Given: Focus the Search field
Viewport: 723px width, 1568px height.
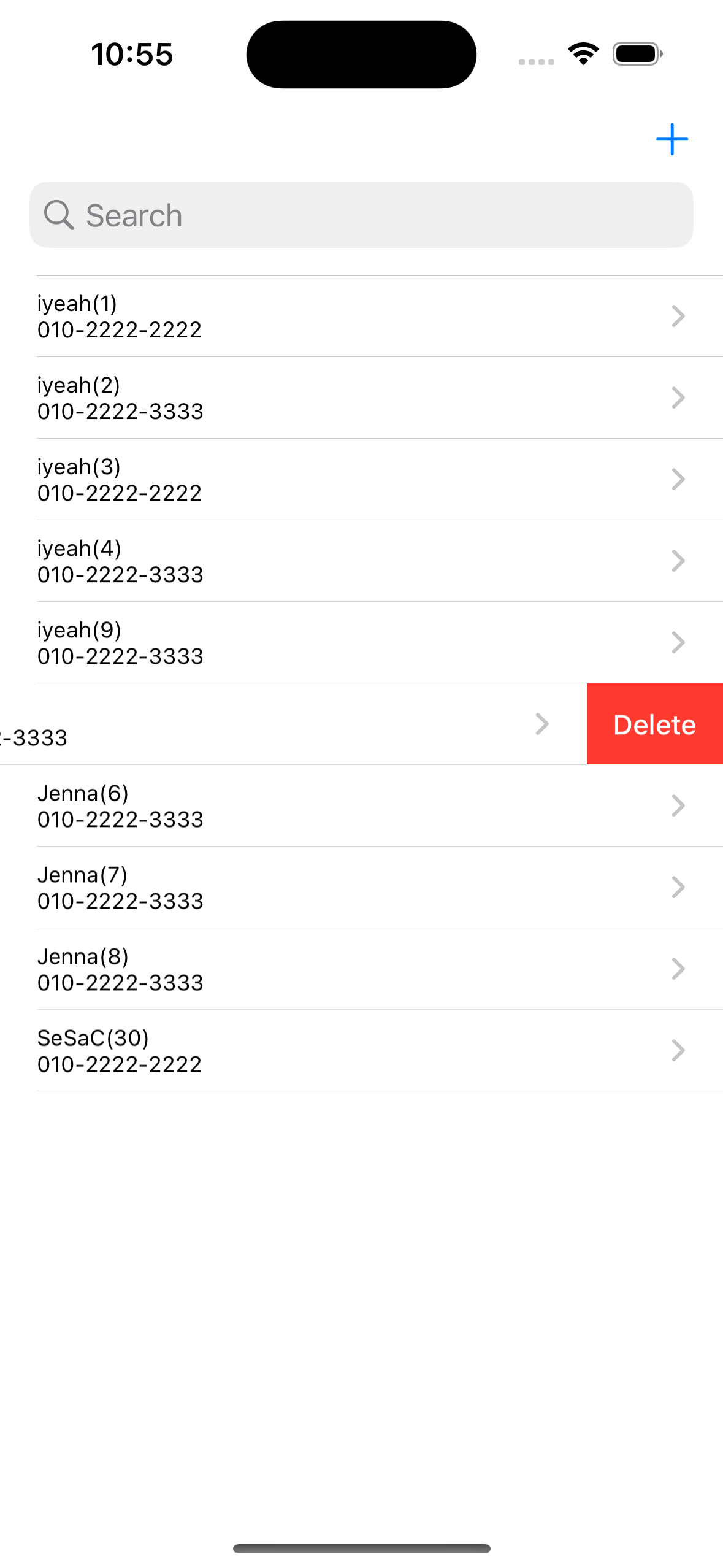Looking at the screenshot, I should pos(361,215).
